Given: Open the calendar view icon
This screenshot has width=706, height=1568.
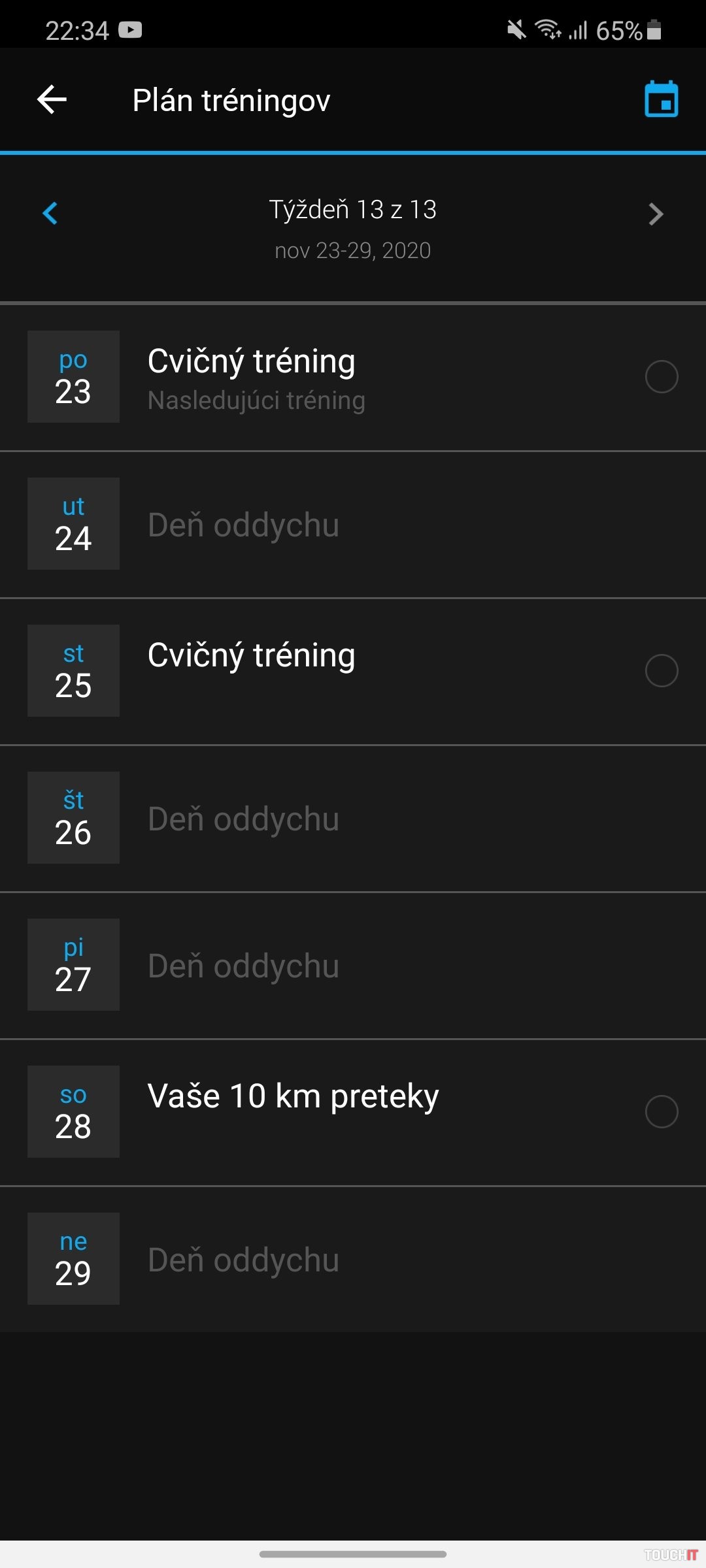Looking at the screenshot, I should [x=661, y=100].
